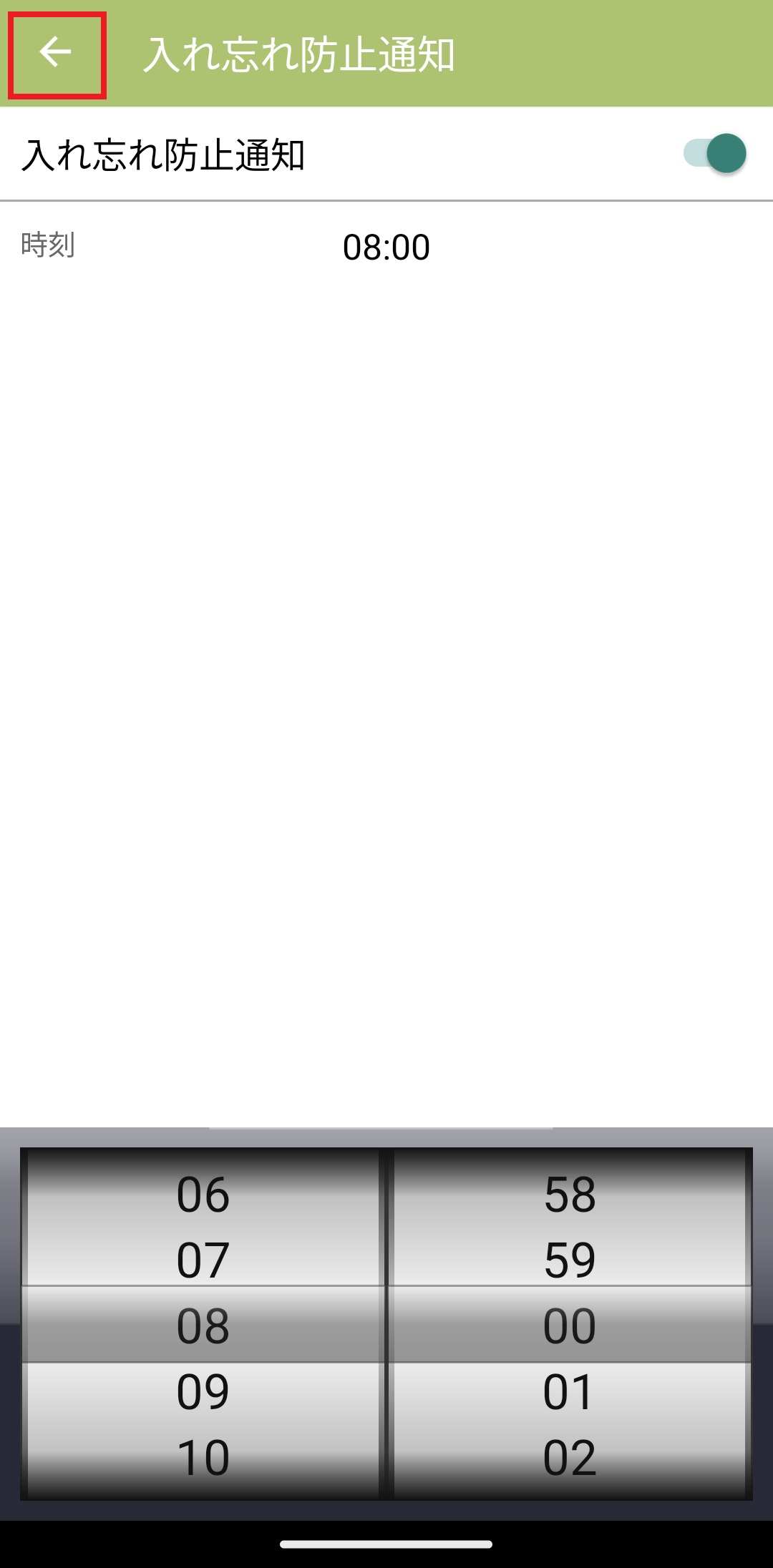Select minute 01 in the picker
773x1568 pixels.
569,1391
